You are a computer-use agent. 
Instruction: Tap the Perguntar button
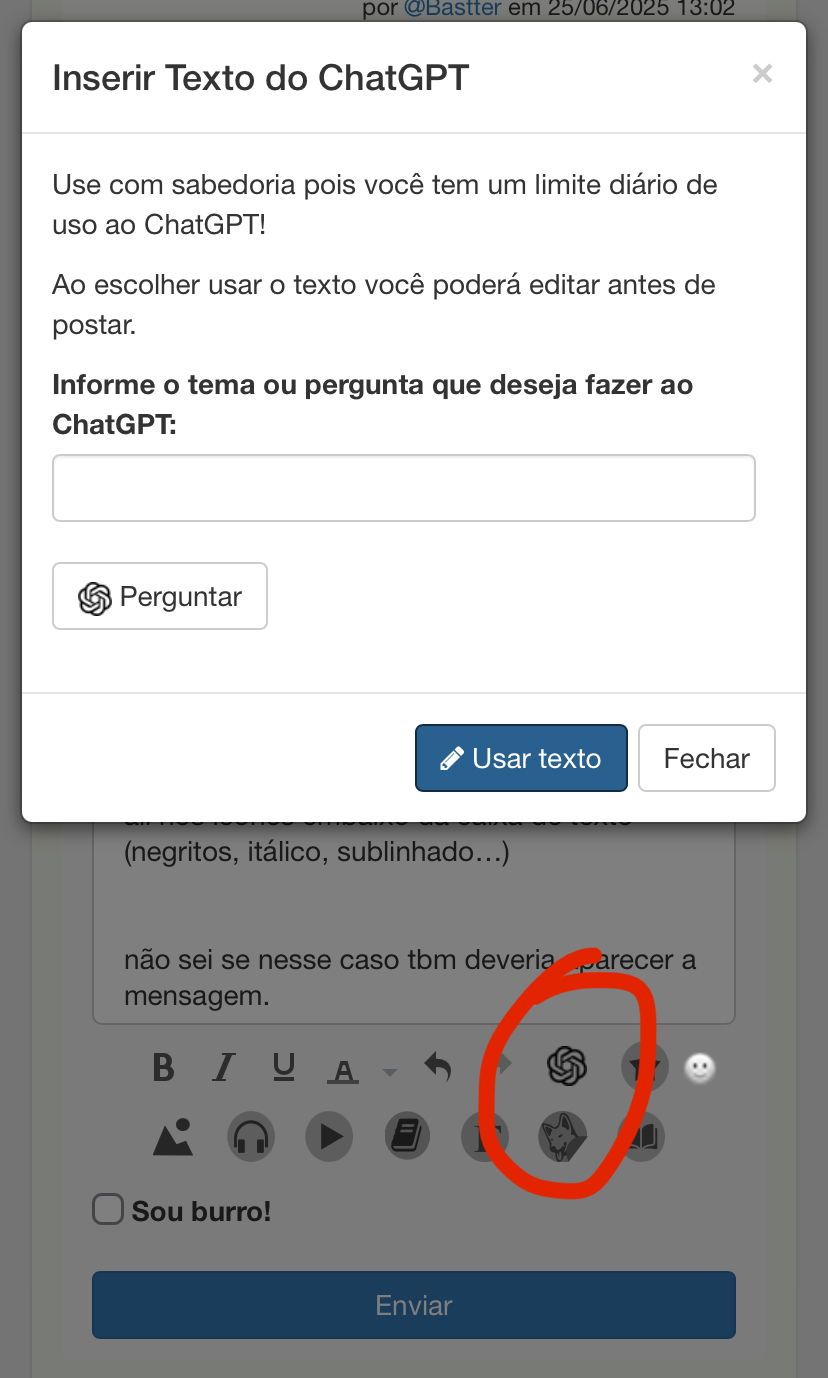click(x=160, y=596)
